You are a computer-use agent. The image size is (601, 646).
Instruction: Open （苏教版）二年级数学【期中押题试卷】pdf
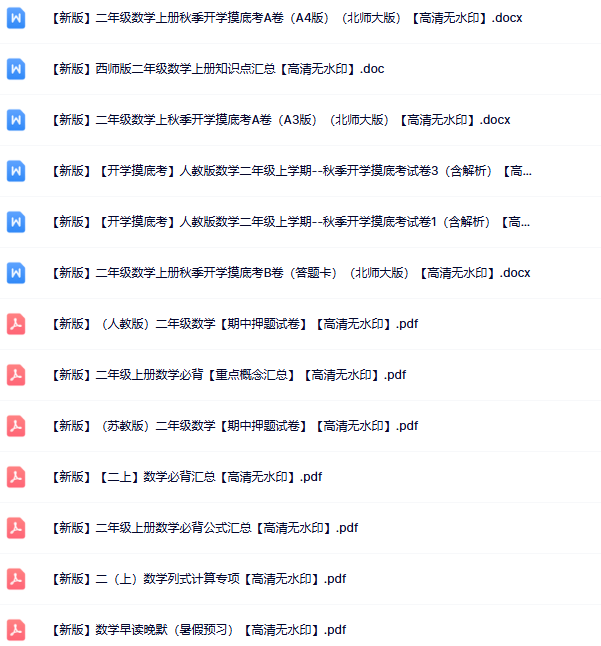[x=234, y=426]
